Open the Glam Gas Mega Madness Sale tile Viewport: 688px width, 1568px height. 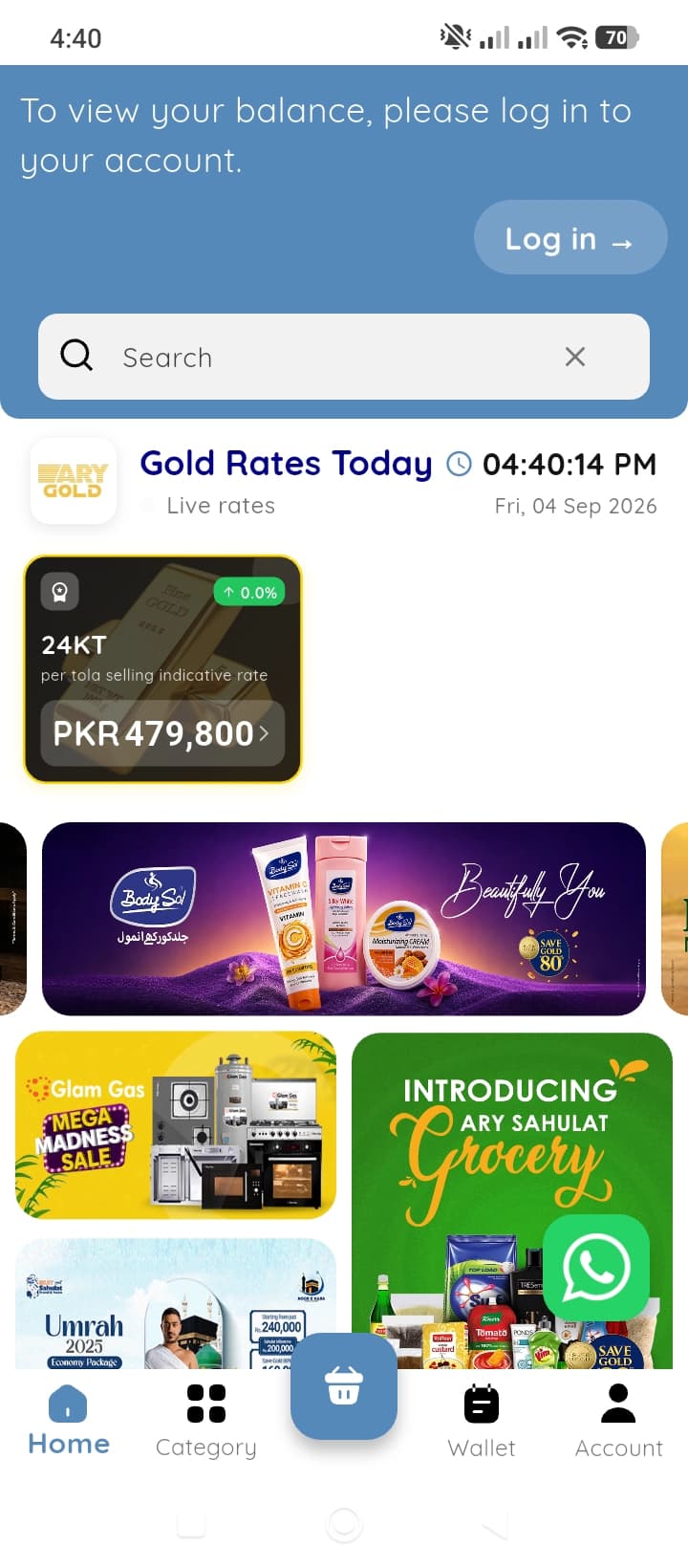point(176,1124)
